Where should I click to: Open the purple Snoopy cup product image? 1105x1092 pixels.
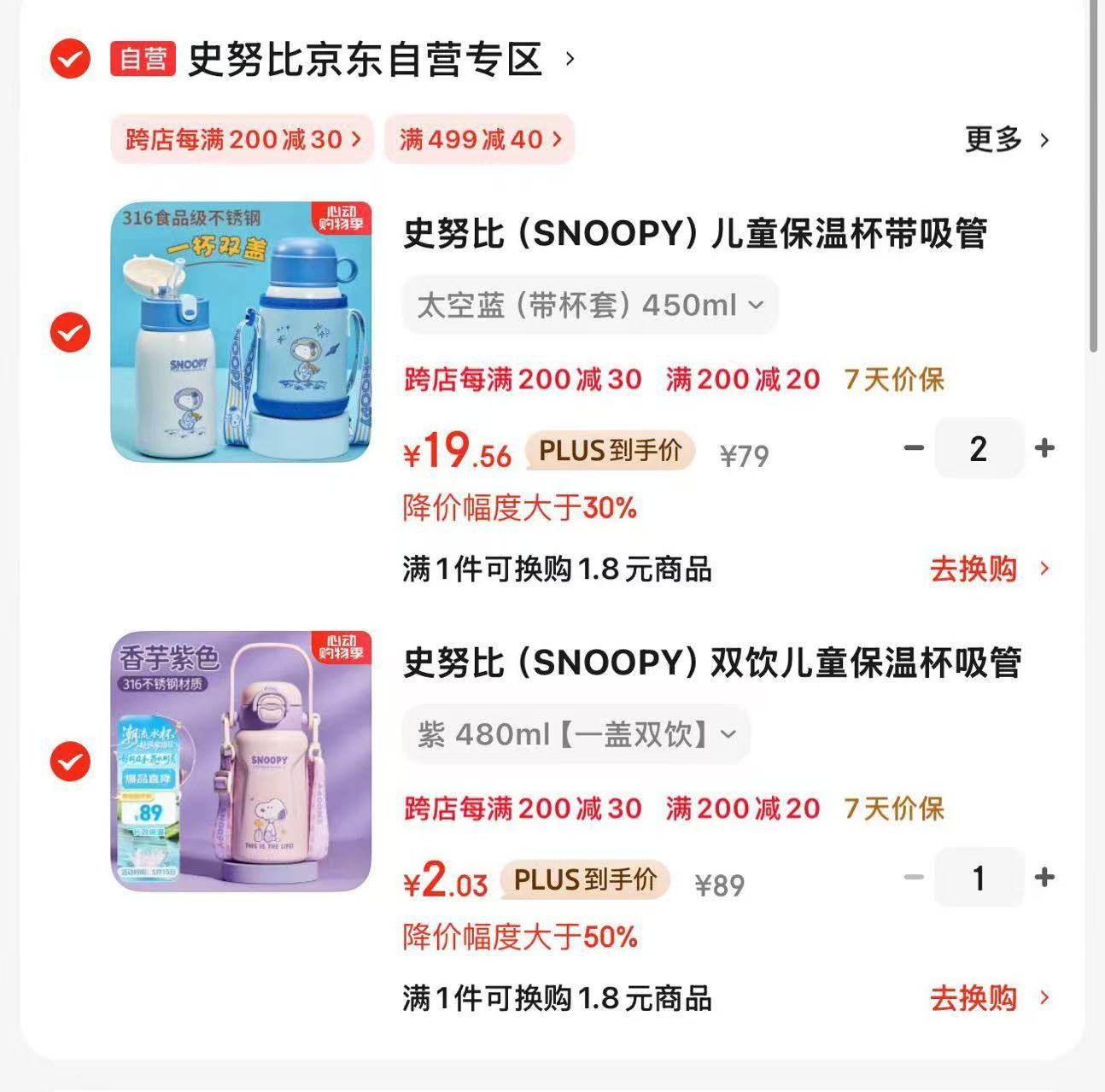click(242, 761)
